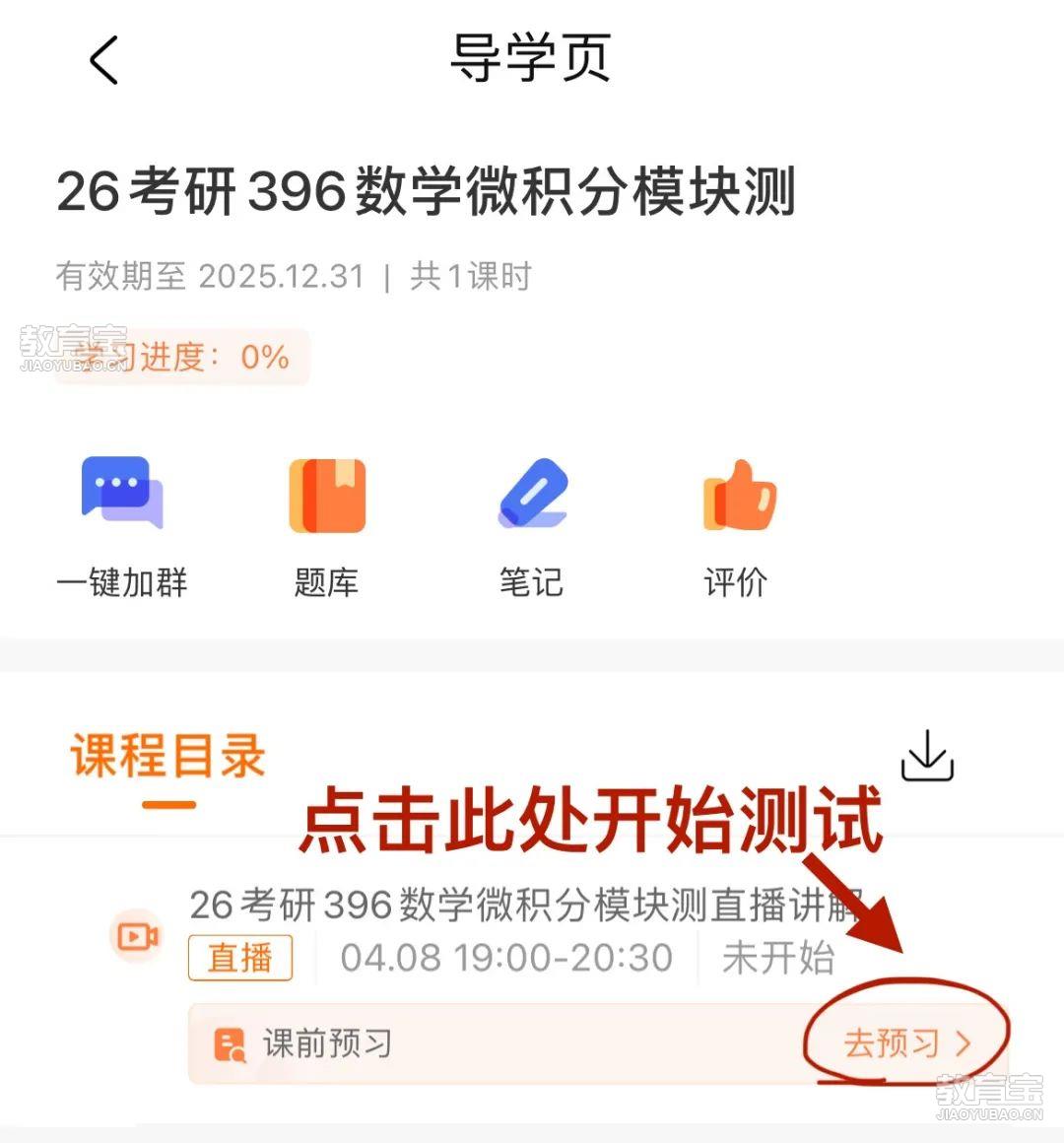This screenshot has height=1143, width=1064.
Task: Open the 微积分模块测直播讲解 live lesson
Action: point(522,906)
